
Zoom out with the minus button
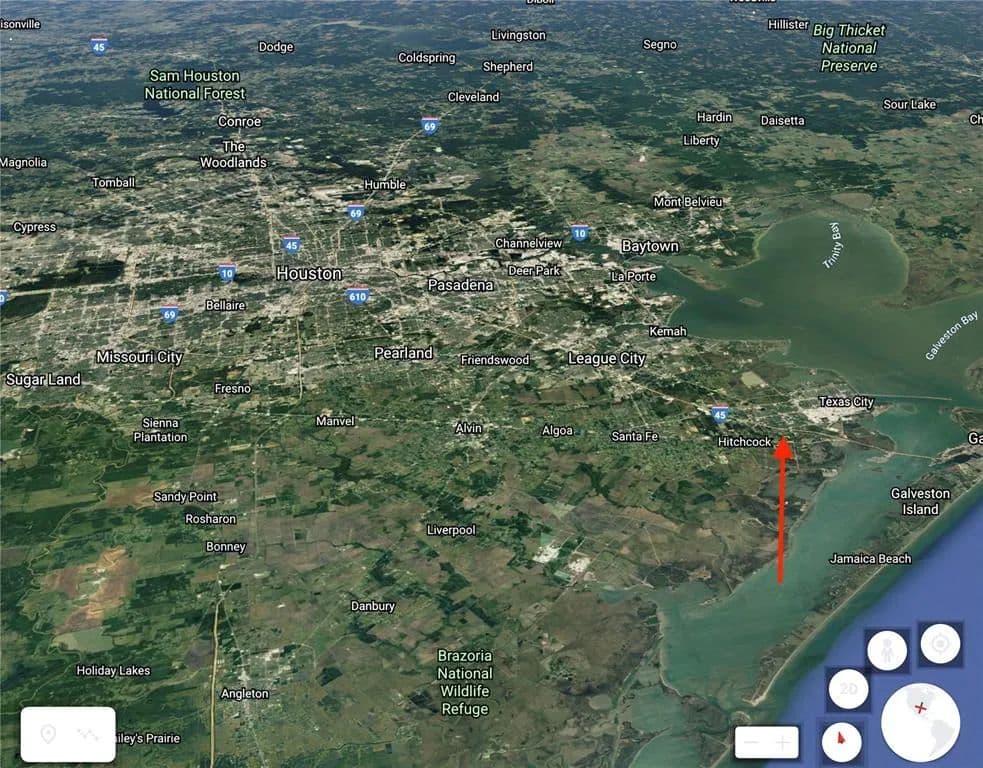click(x=752, y=742)
